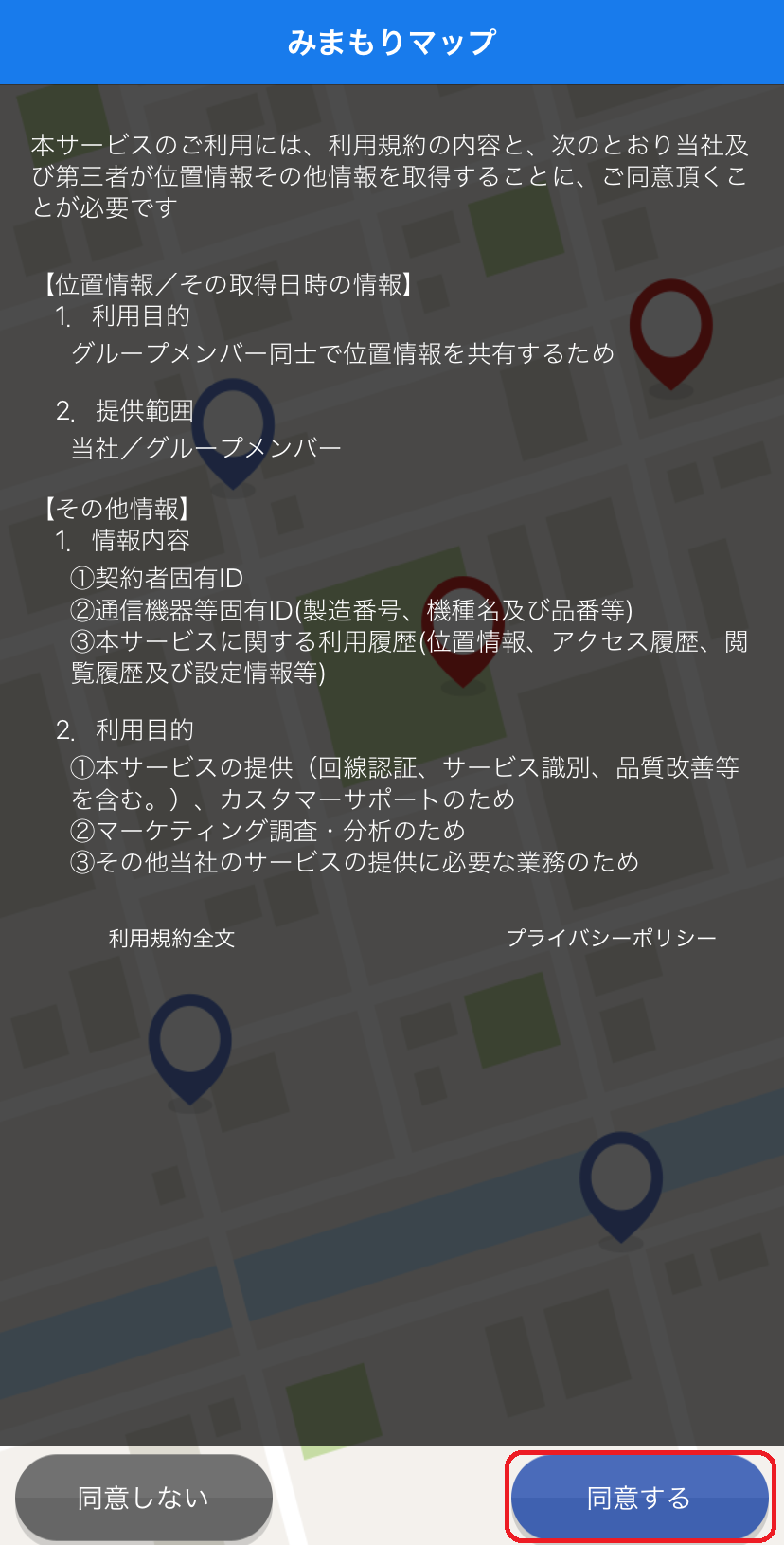Open 利用規約全文 full terms
The height and width of the screenshot is (1545, 784).
(x=171, y=939)
